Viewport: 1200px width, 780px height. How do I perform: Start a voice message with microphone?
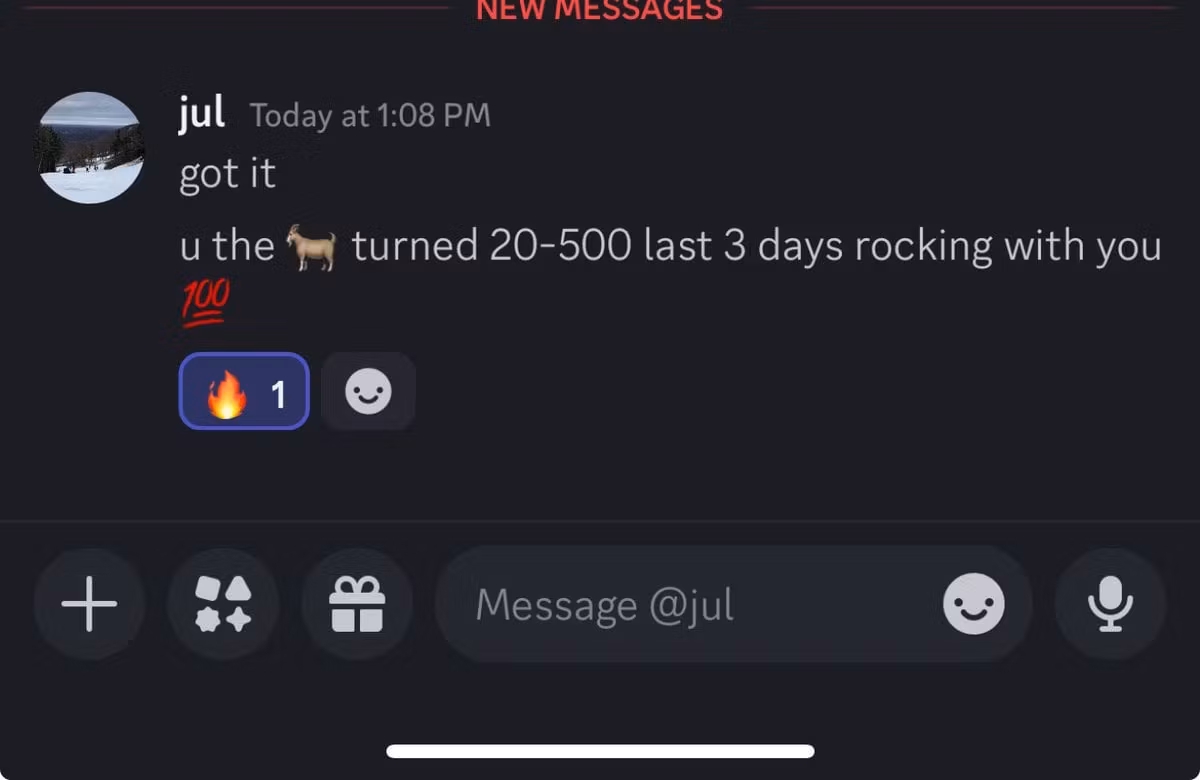click(1110, 604)
